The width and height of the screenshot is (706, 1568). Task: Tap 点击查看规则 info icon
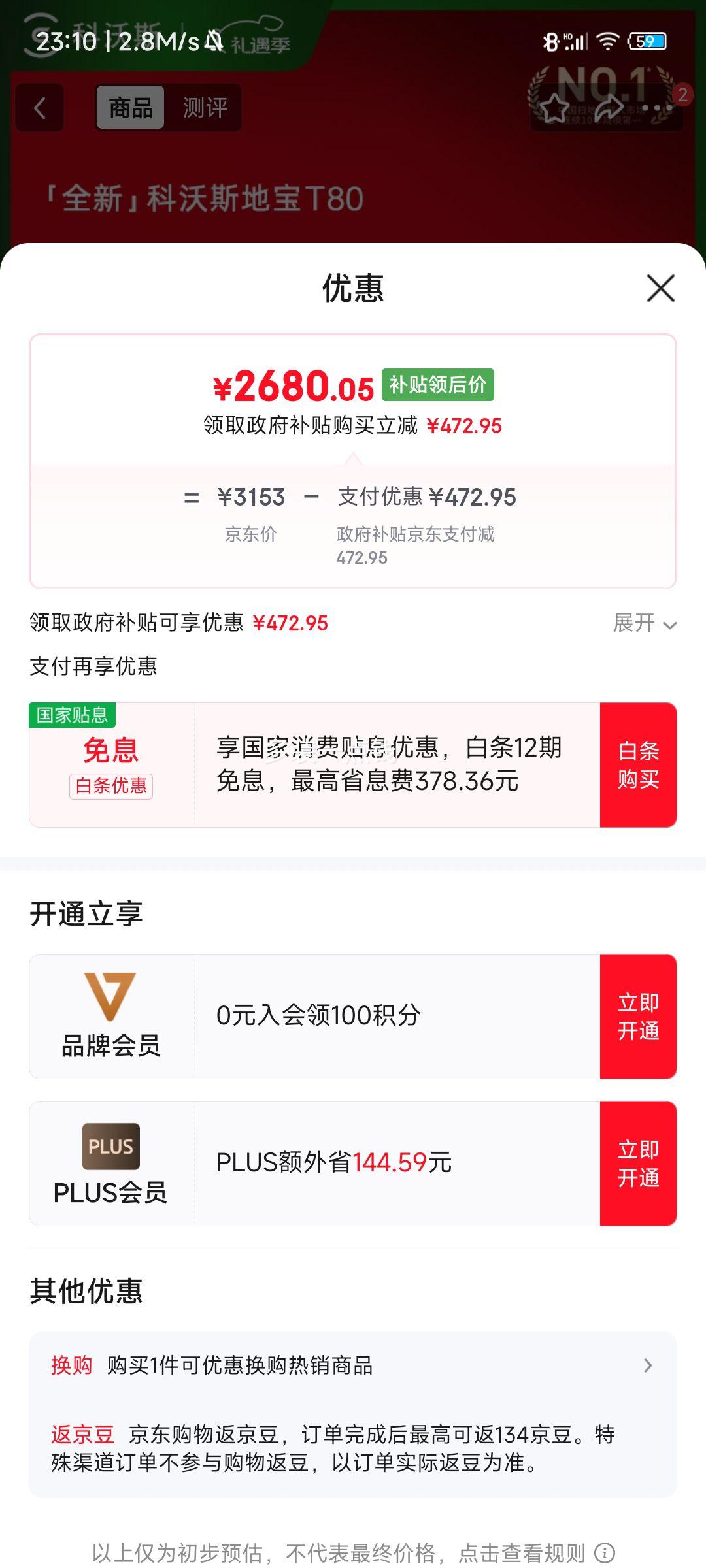[x=605, y=1552]
